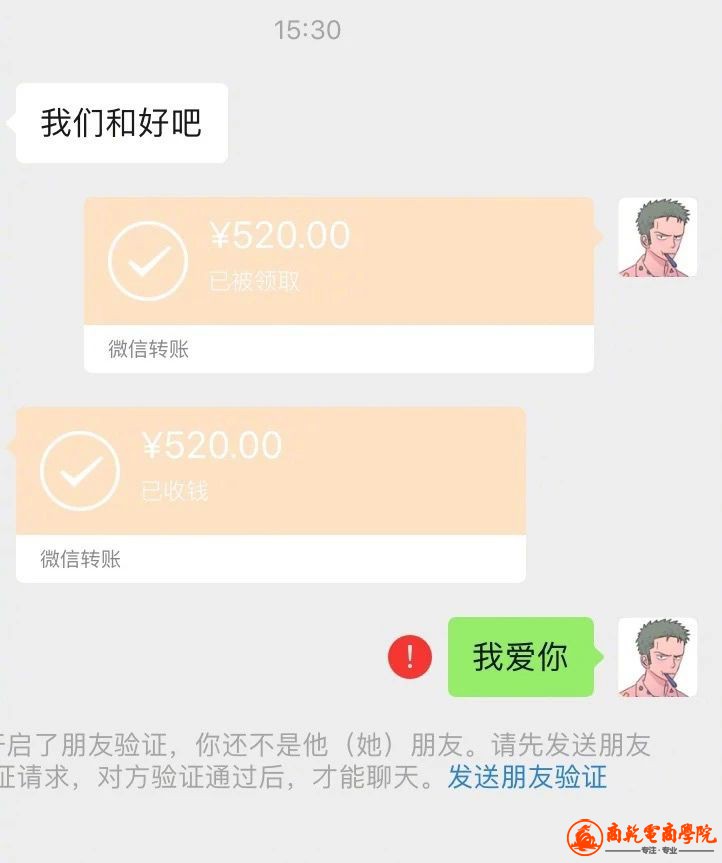Tap the red resend icon beside 我爱你

click(410, 658)
